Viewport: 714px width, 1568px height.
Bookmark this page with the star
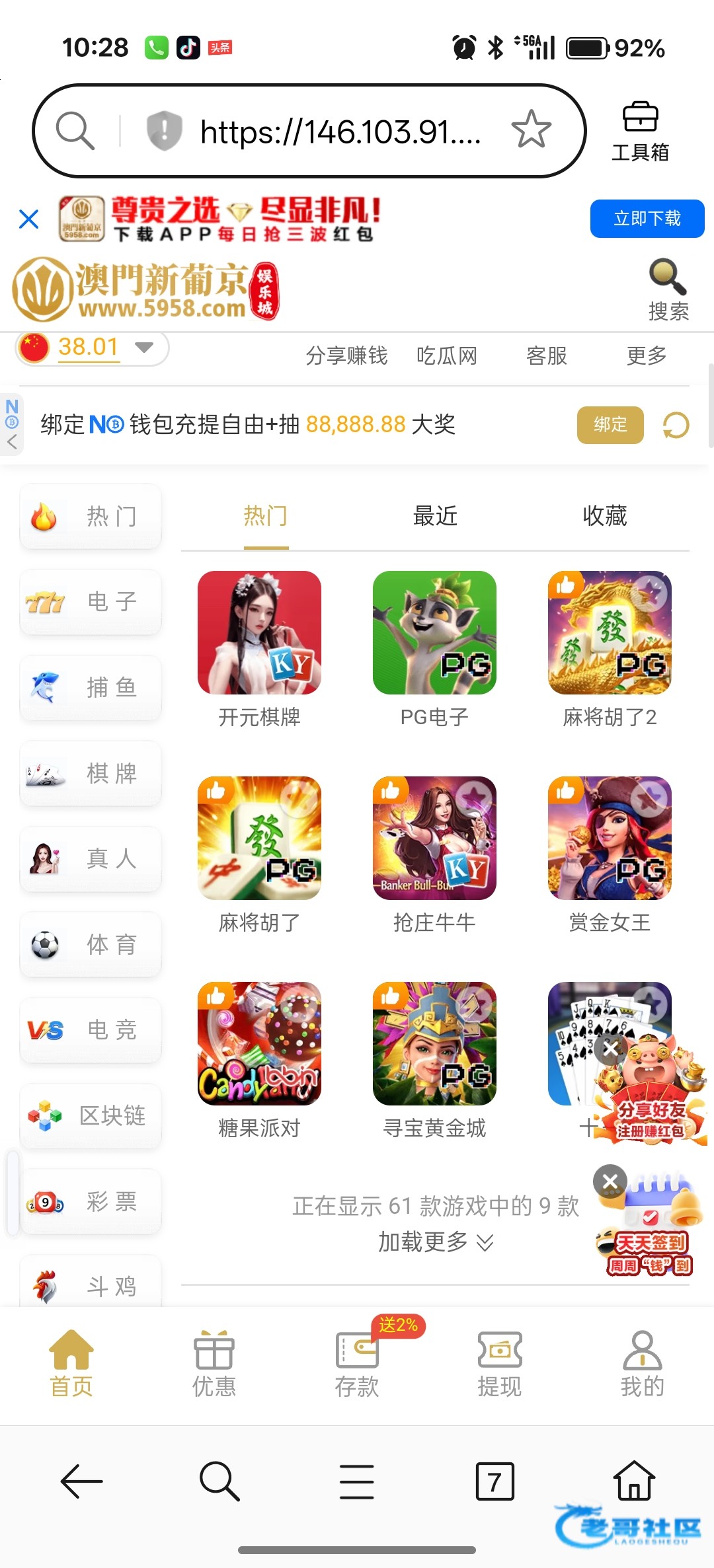tap(531, 130)
